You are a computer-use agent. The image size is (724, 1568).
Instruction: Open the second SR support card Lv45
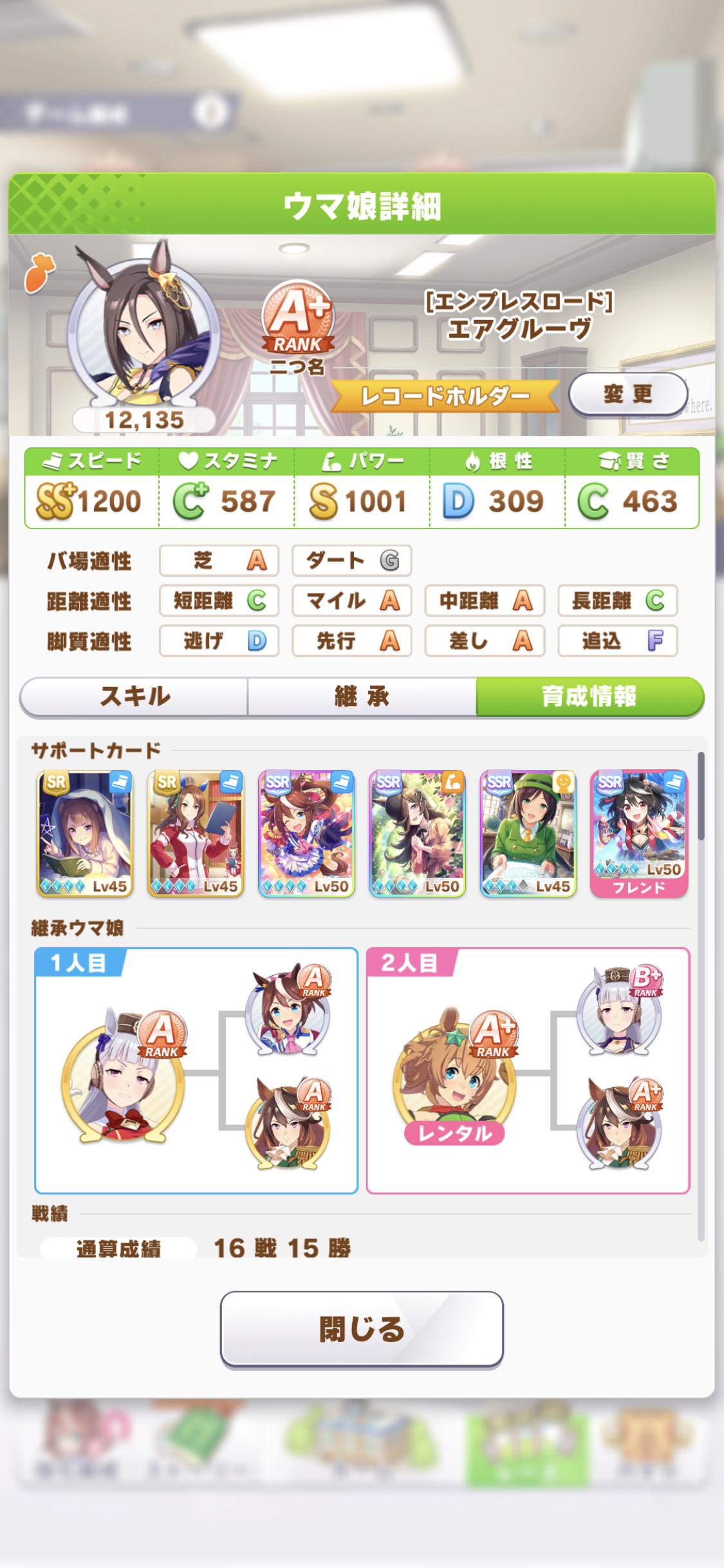coord(196,834)
